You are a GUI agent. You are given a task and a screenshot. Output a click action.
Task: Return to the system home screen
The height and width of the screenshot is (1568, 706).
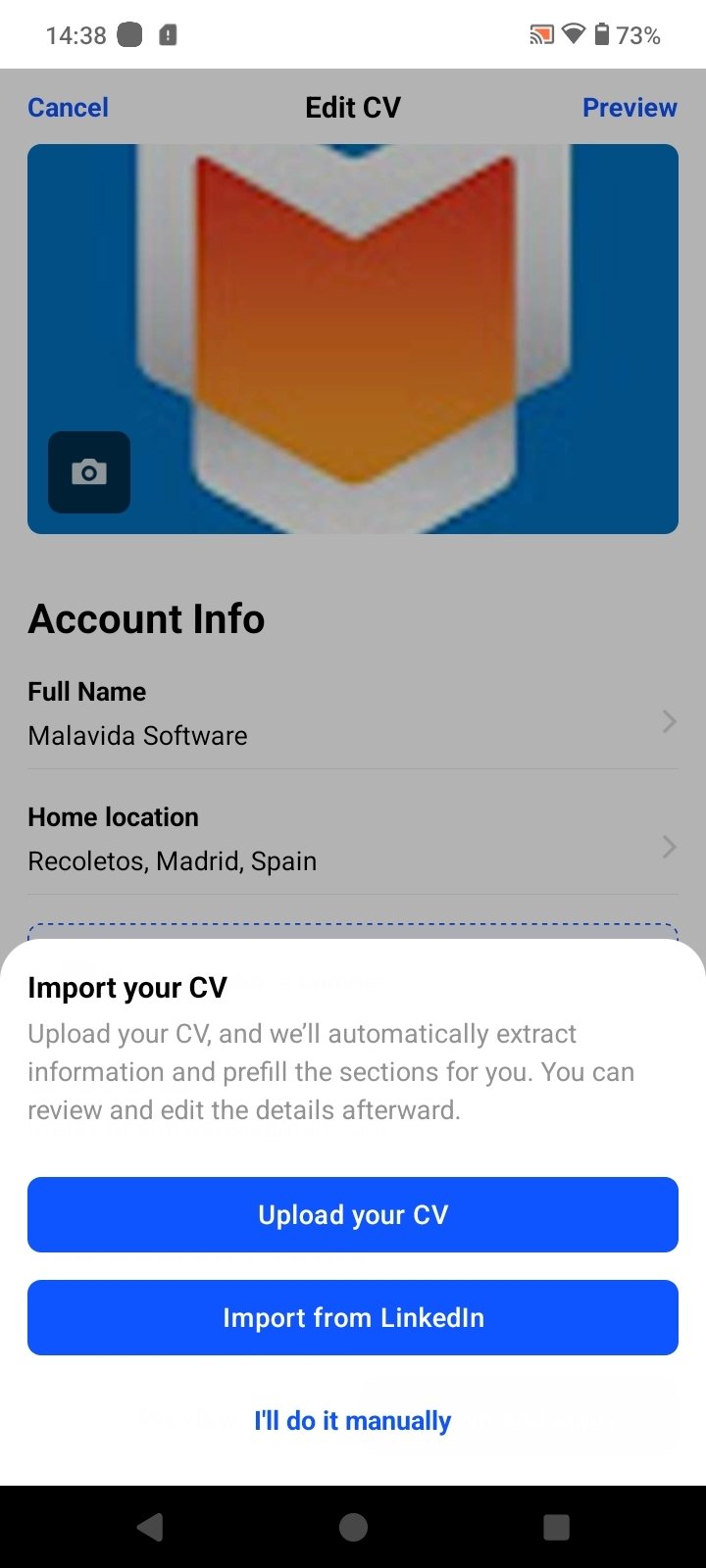[x=353, y=1527]
